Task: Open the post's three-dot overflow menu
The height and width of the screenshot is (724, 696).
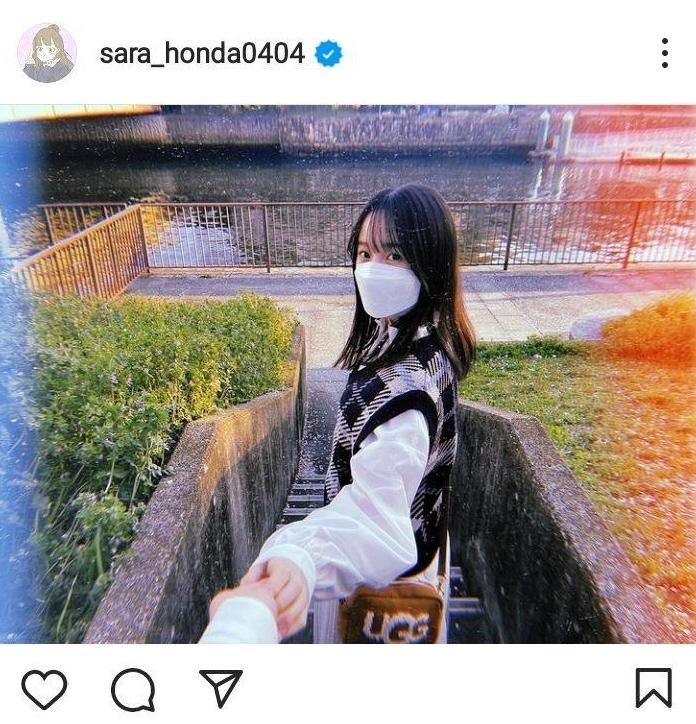Action: 664,53
